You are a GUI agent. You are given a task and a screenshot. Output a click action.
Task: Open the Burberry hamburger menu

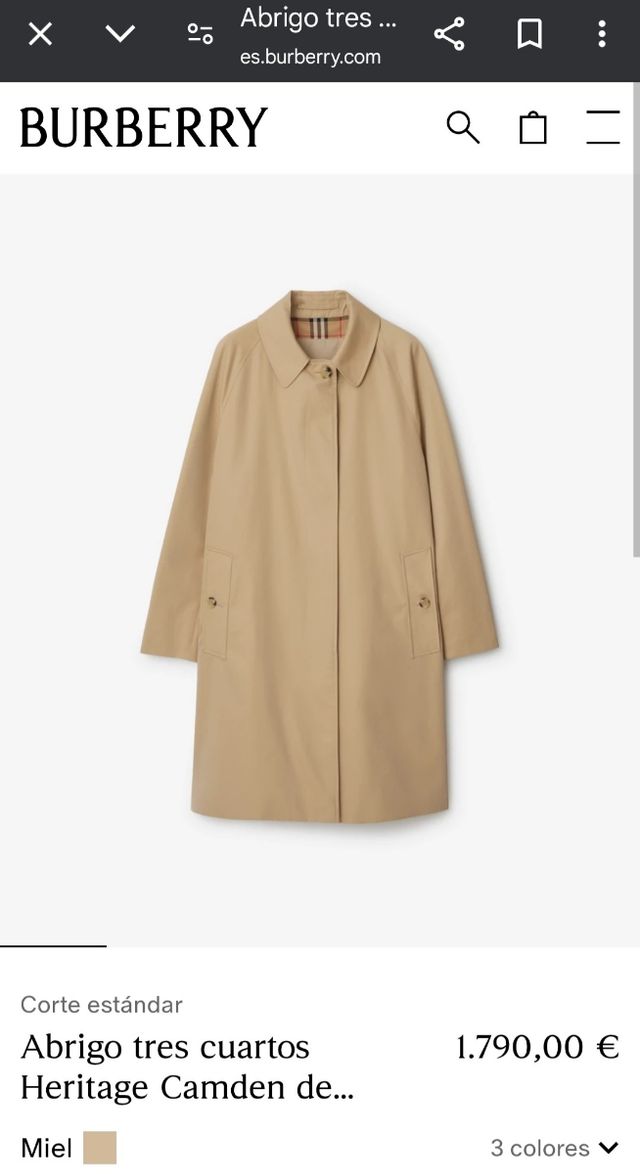tap(602, 128)
